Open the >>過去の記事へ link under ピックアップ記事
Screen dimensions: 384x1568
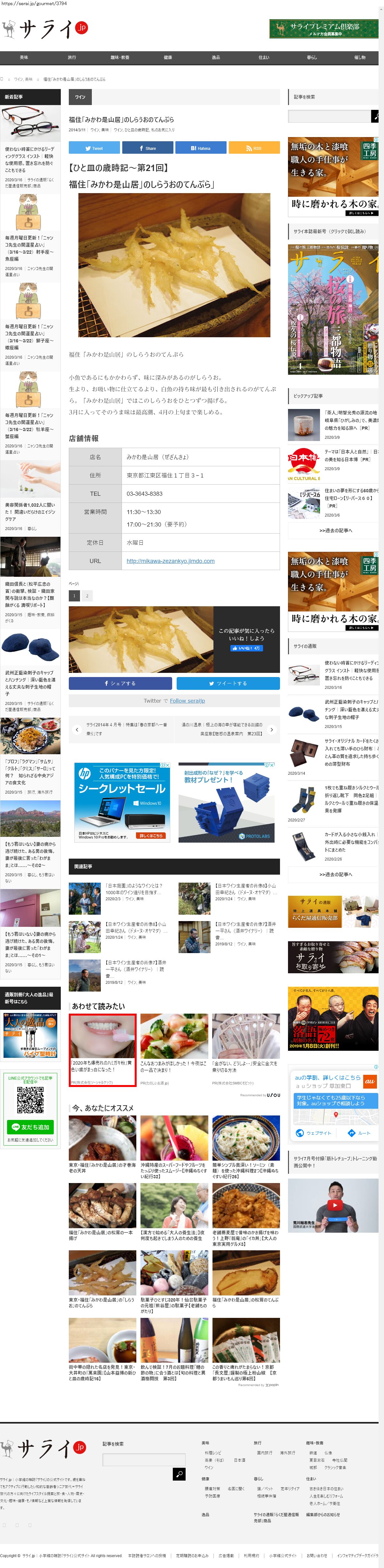(335, 530)
